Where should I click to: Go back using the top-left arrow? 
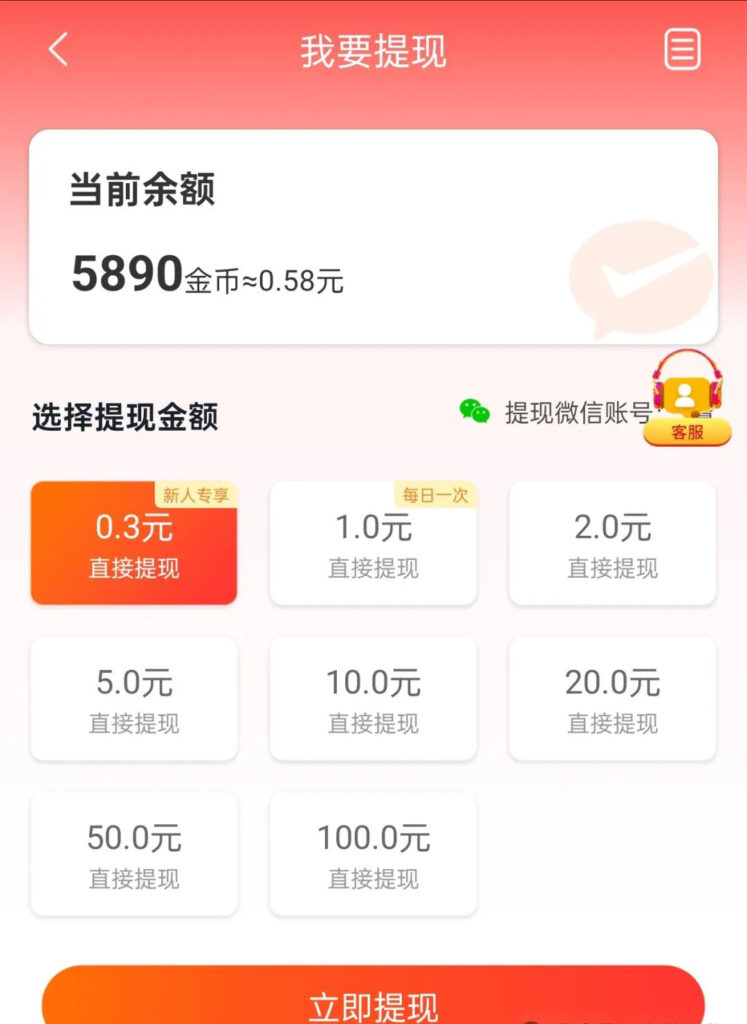click(x=58, y=49)
